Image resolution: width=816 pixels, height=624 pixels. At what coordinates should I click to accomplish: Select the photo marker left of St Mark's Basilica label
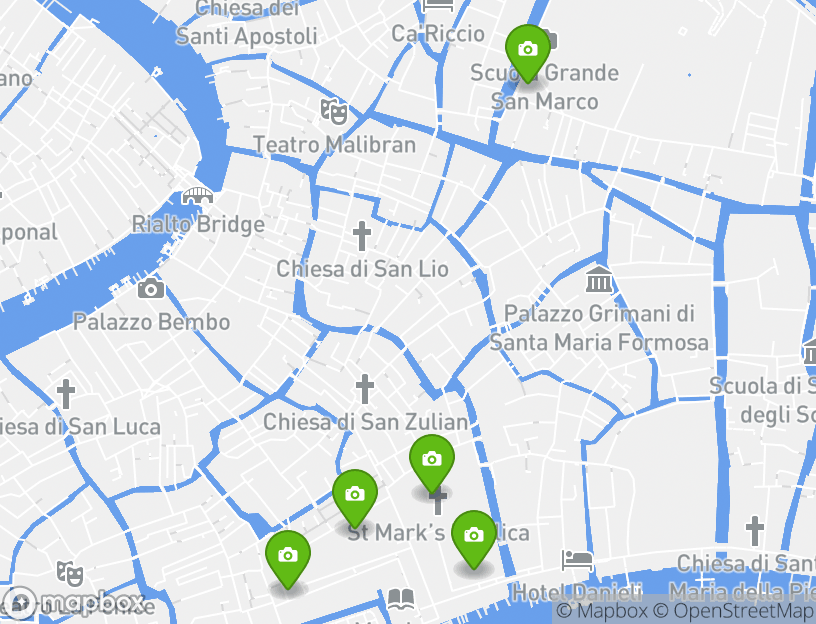coord(354,494)
